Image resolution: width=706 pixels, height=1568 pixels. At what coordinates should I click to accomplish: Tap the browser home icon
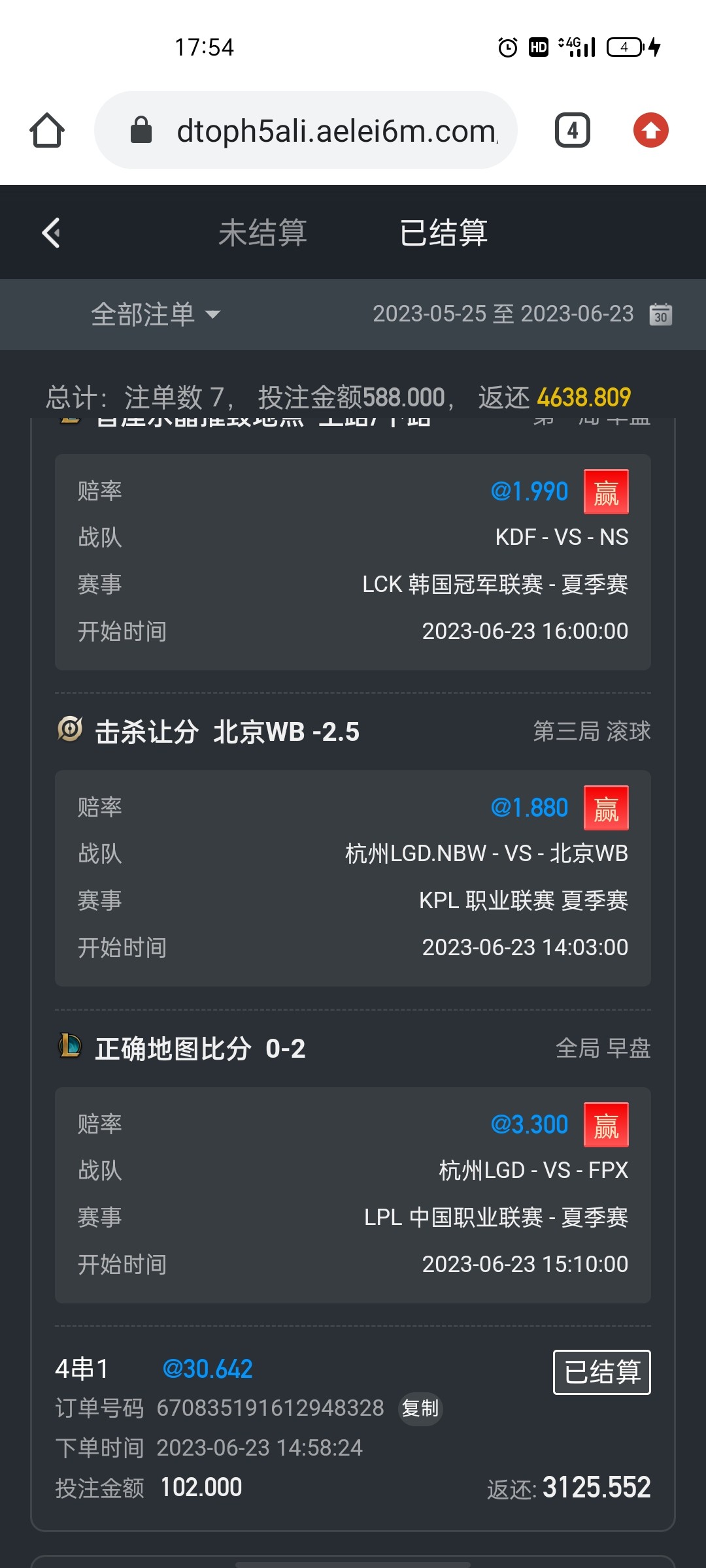coord(47,131)
